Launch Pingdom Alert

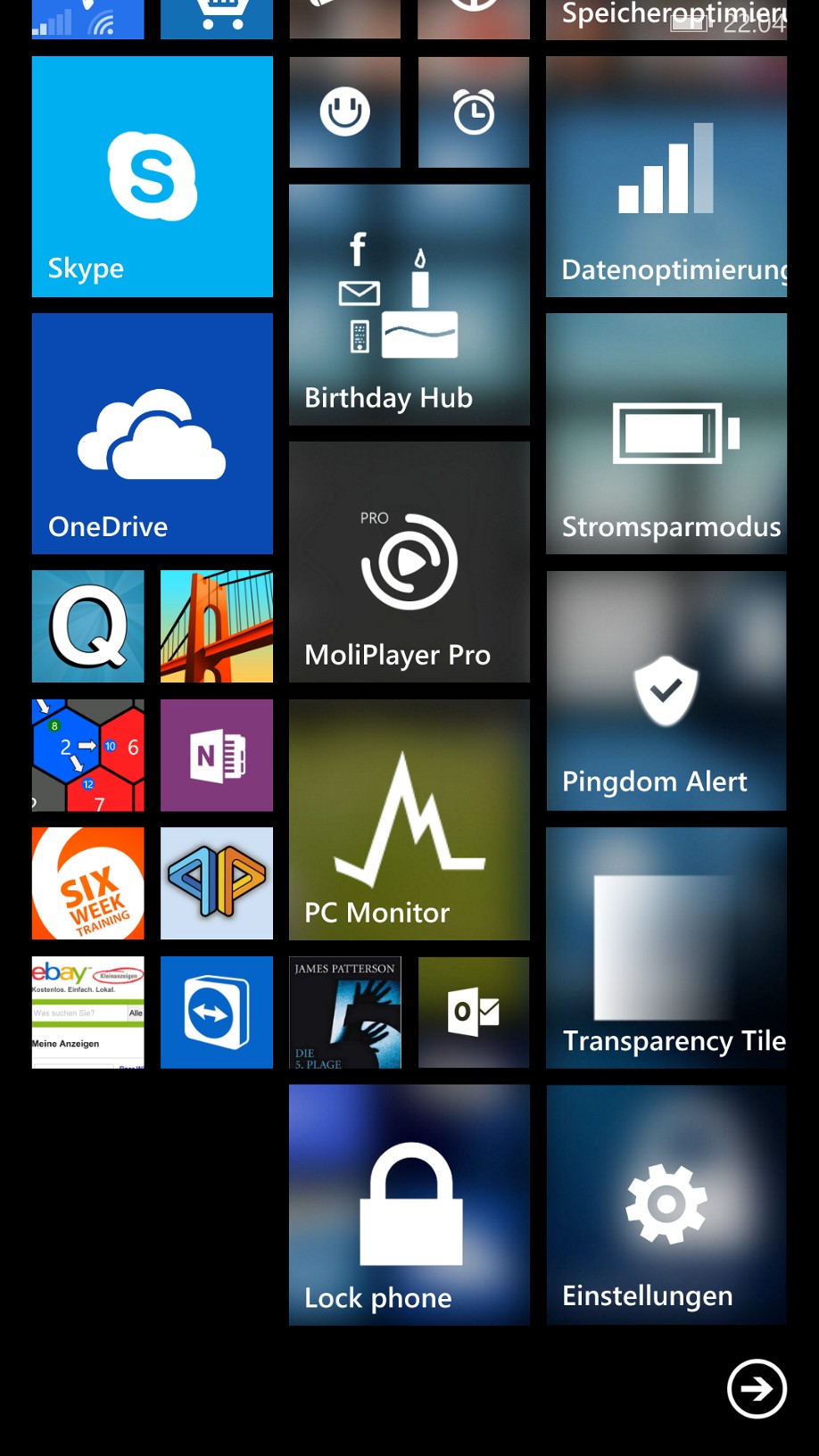tap(666, 691)
